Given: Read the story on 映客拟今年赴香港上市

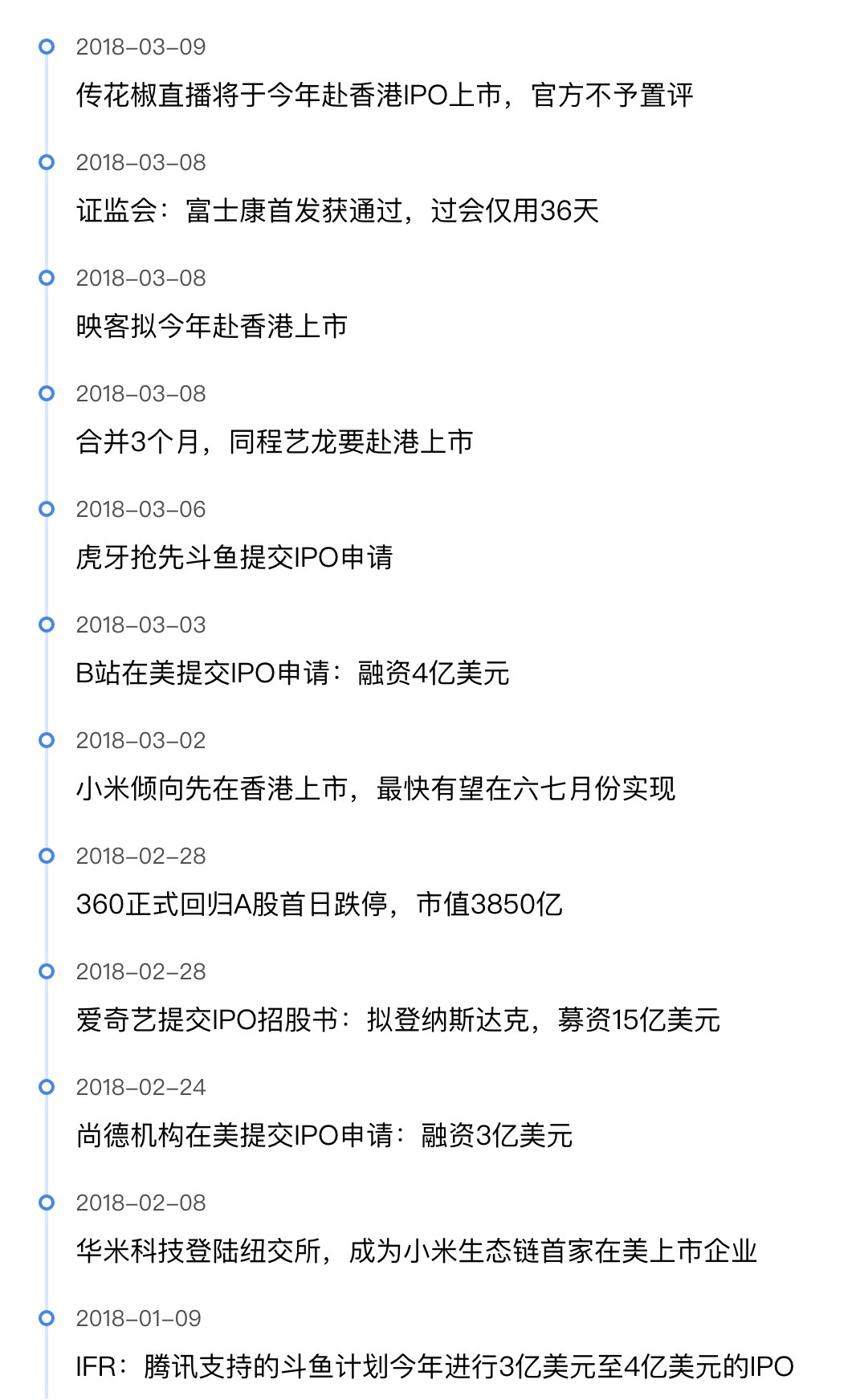Looking at the screenshot, I should coord(212,327).
